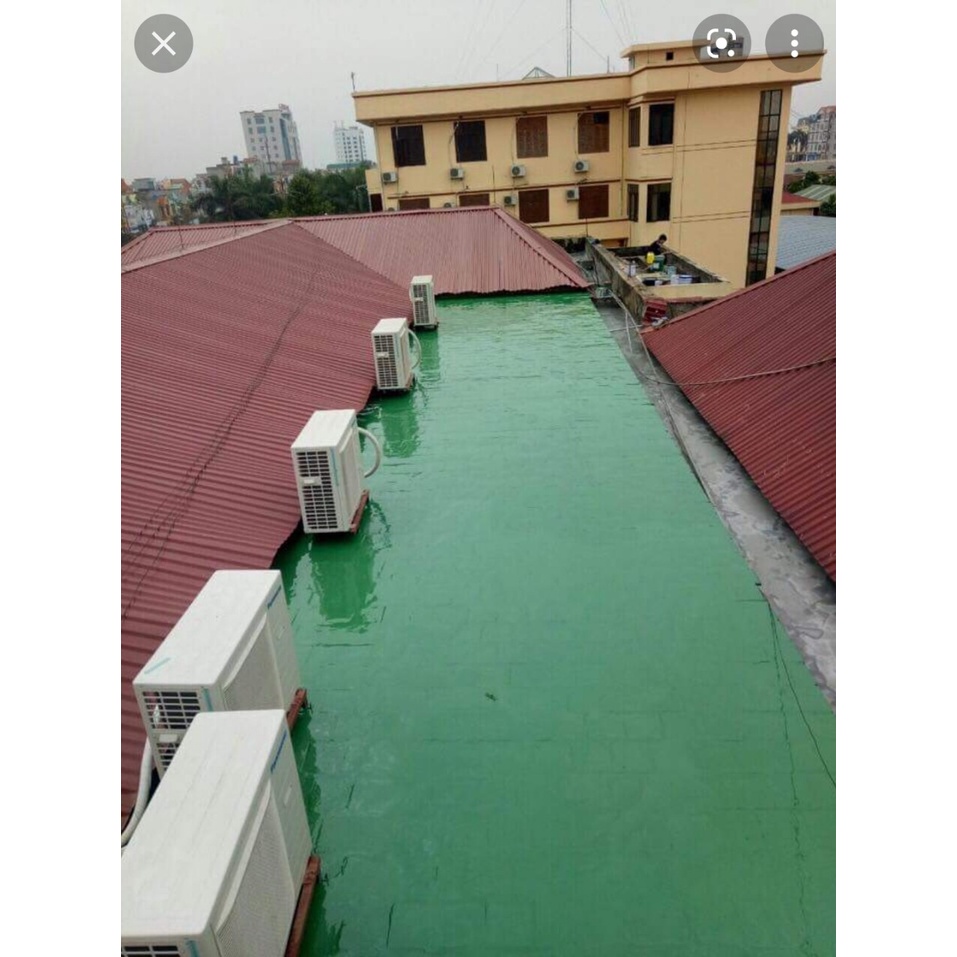This screenshot has height=957, width=957.
Task: Search this image with Lens
Action: 721,43
